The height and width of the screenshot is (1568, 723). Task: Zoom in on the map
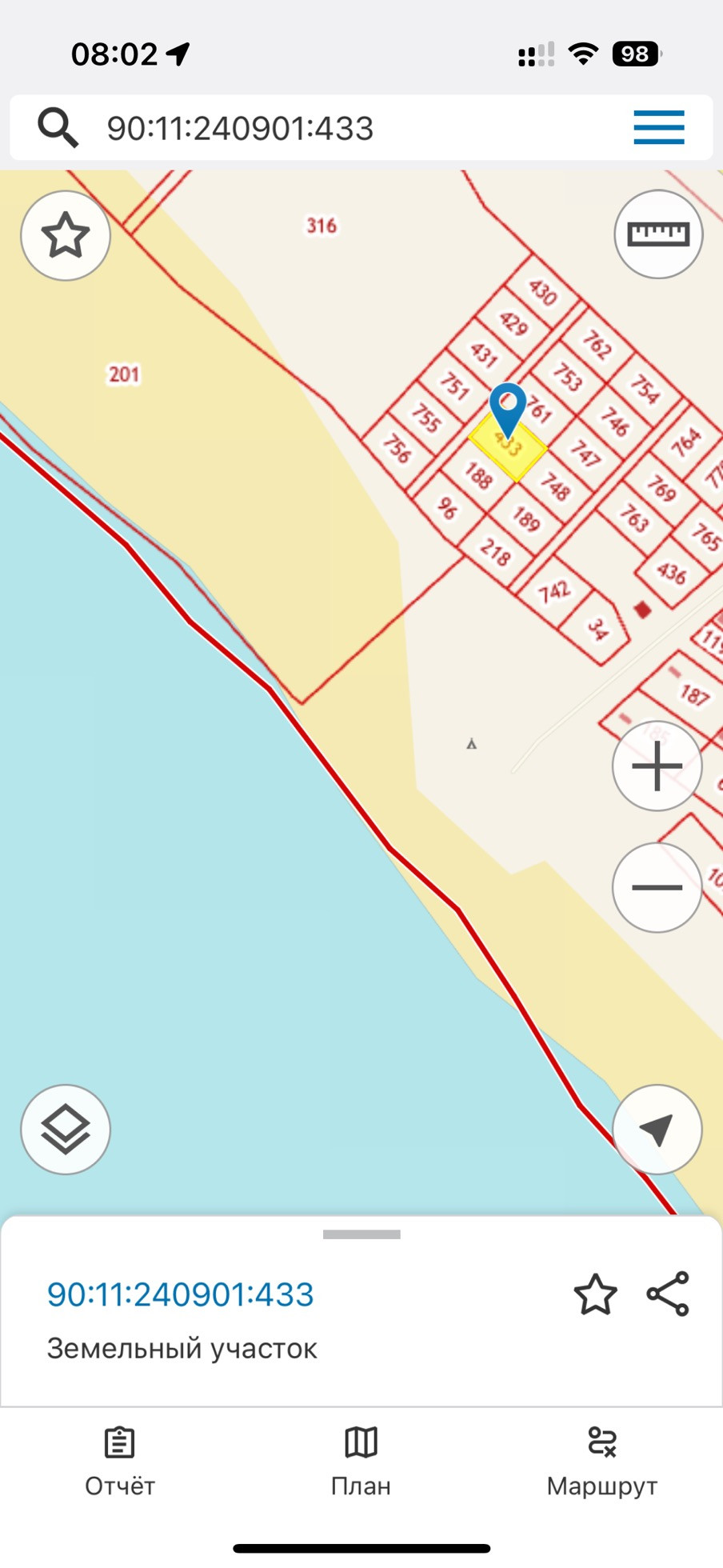click(657, 766)
